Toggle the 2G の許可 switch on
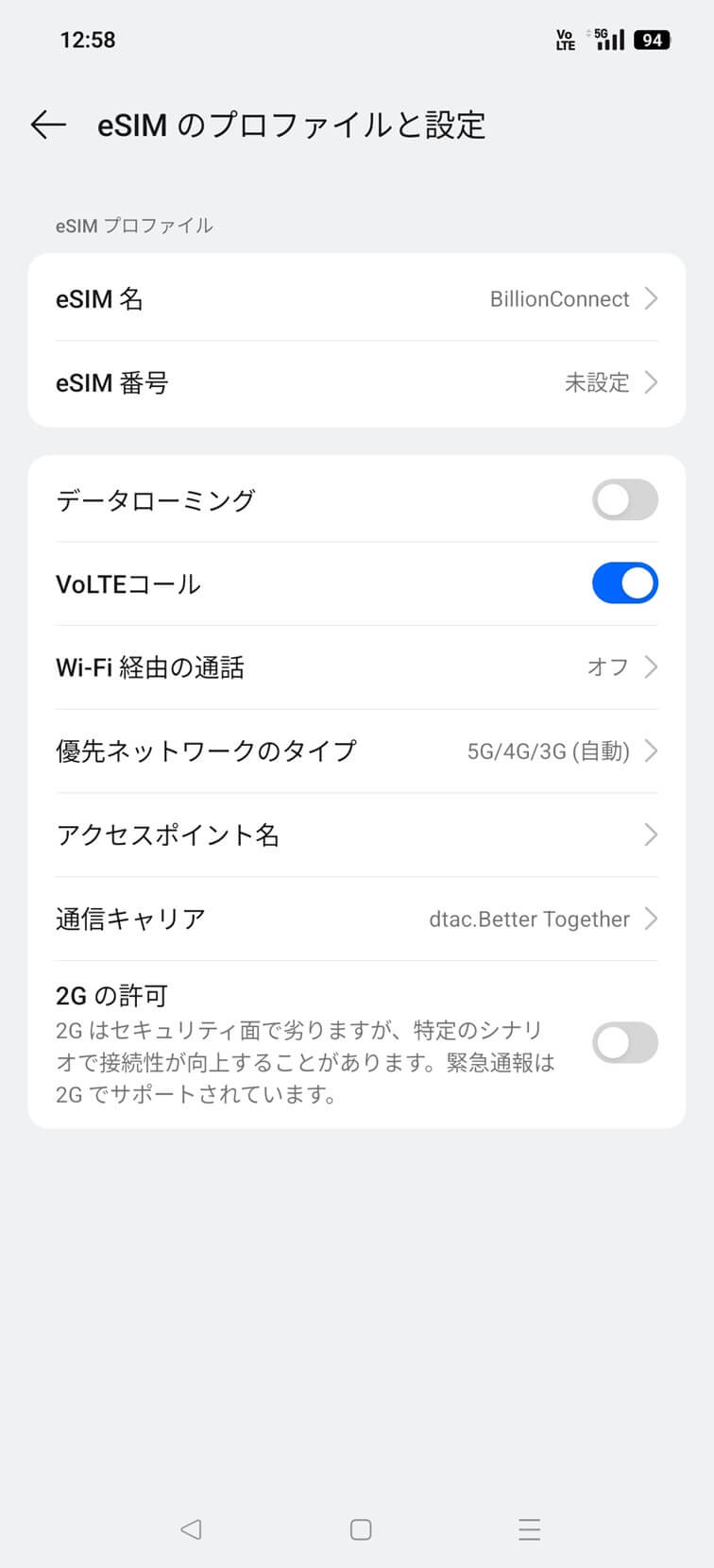This screenshot has height=1568, width=714. (x=624, y=1043)
